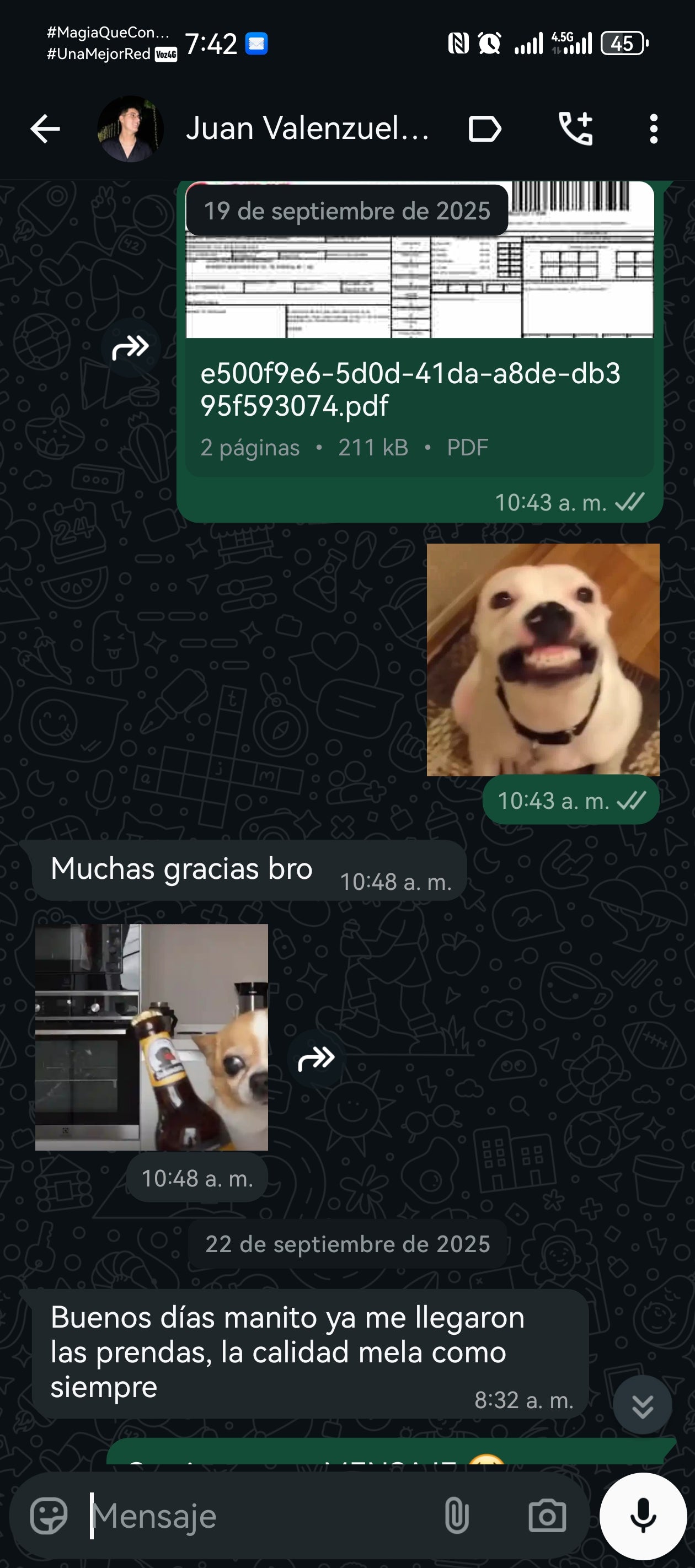
Task: View the smiling white dog sticker
Action: point(542,659)
